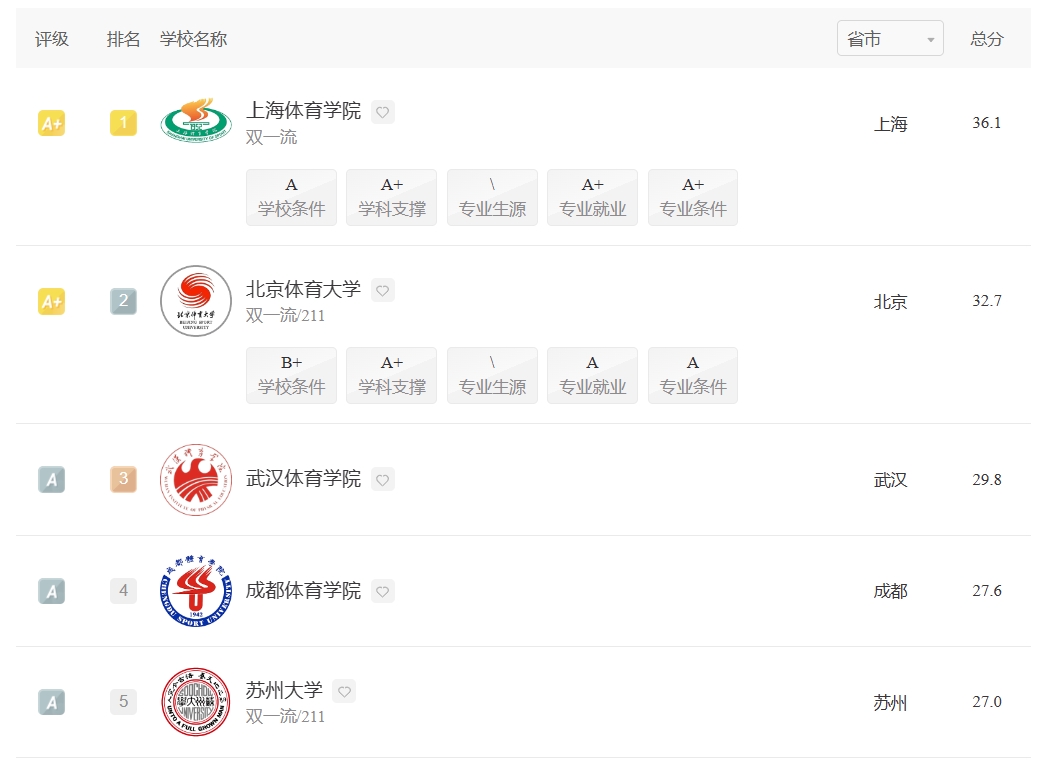Open the 北京体育大学 school page
Image resolution: width=1048 pixels, height=766 pixels.
coord(303,290)
